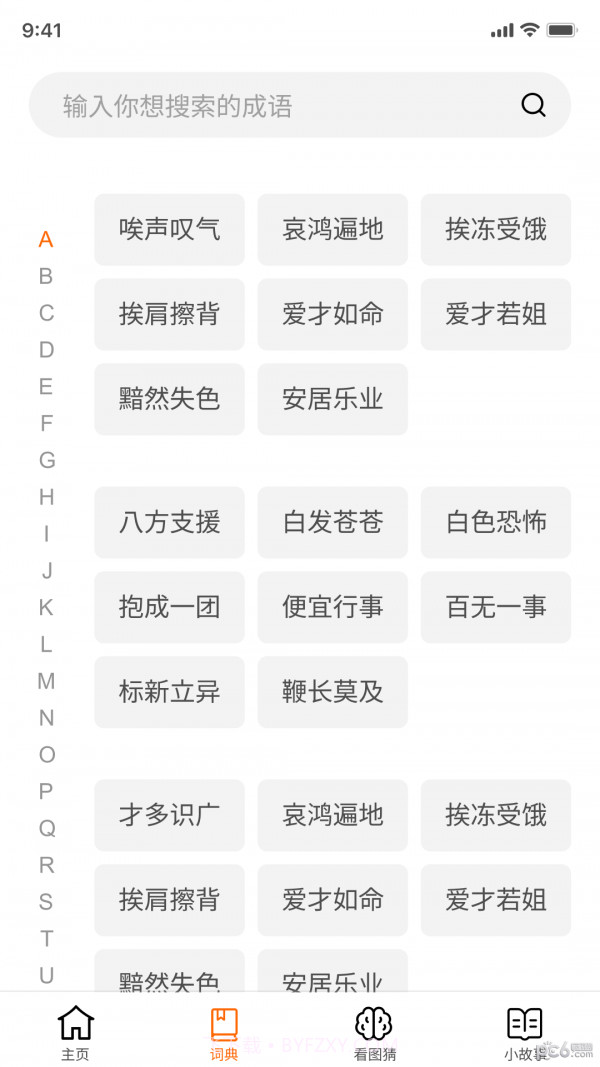Image resolution: width=600 pixels, height=1067 pixels.
Task: Open the idiom 标新立异
Action: point(169,692)
